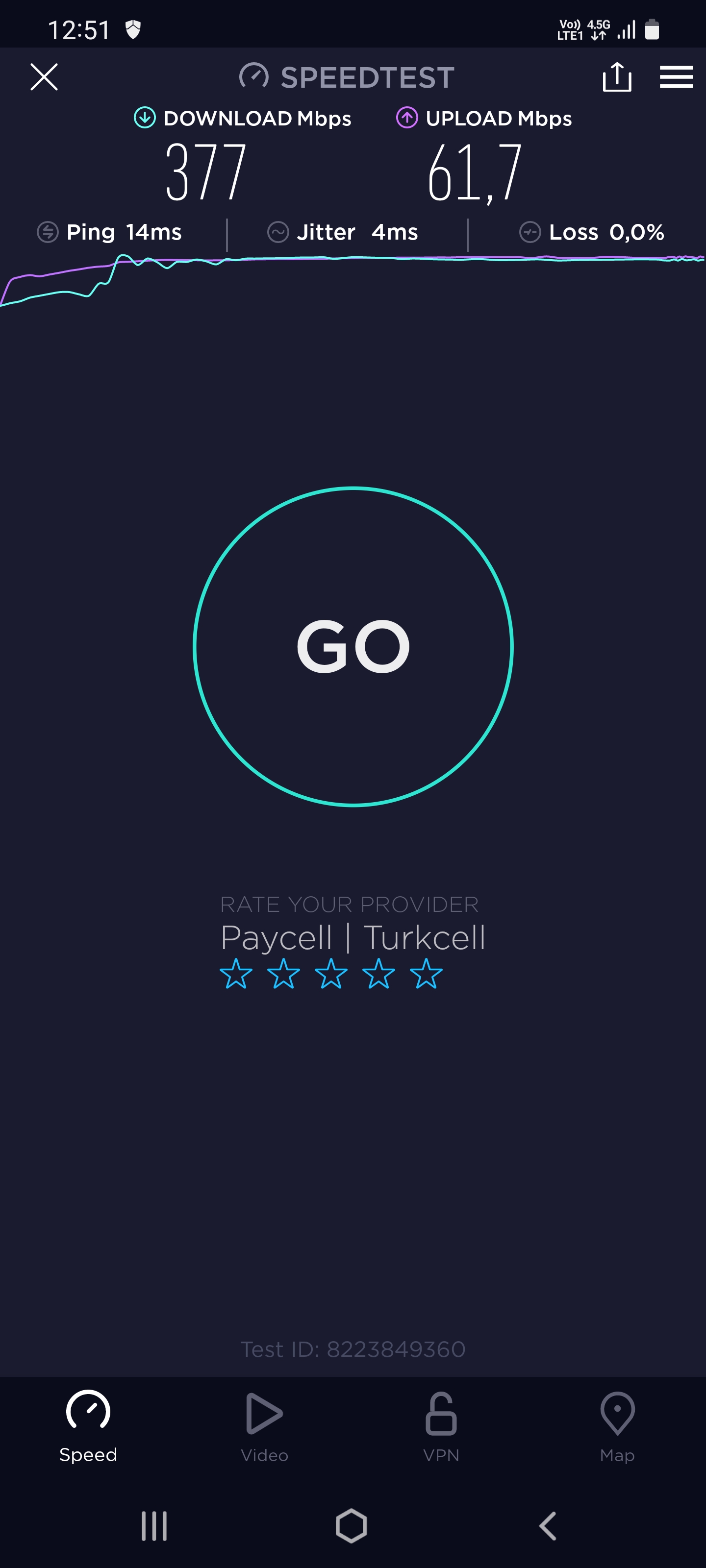The width and height of the screenshot is (706, 1568).
Task: Open recent apps from navigation bar
Action: (x=154, y=1526)
